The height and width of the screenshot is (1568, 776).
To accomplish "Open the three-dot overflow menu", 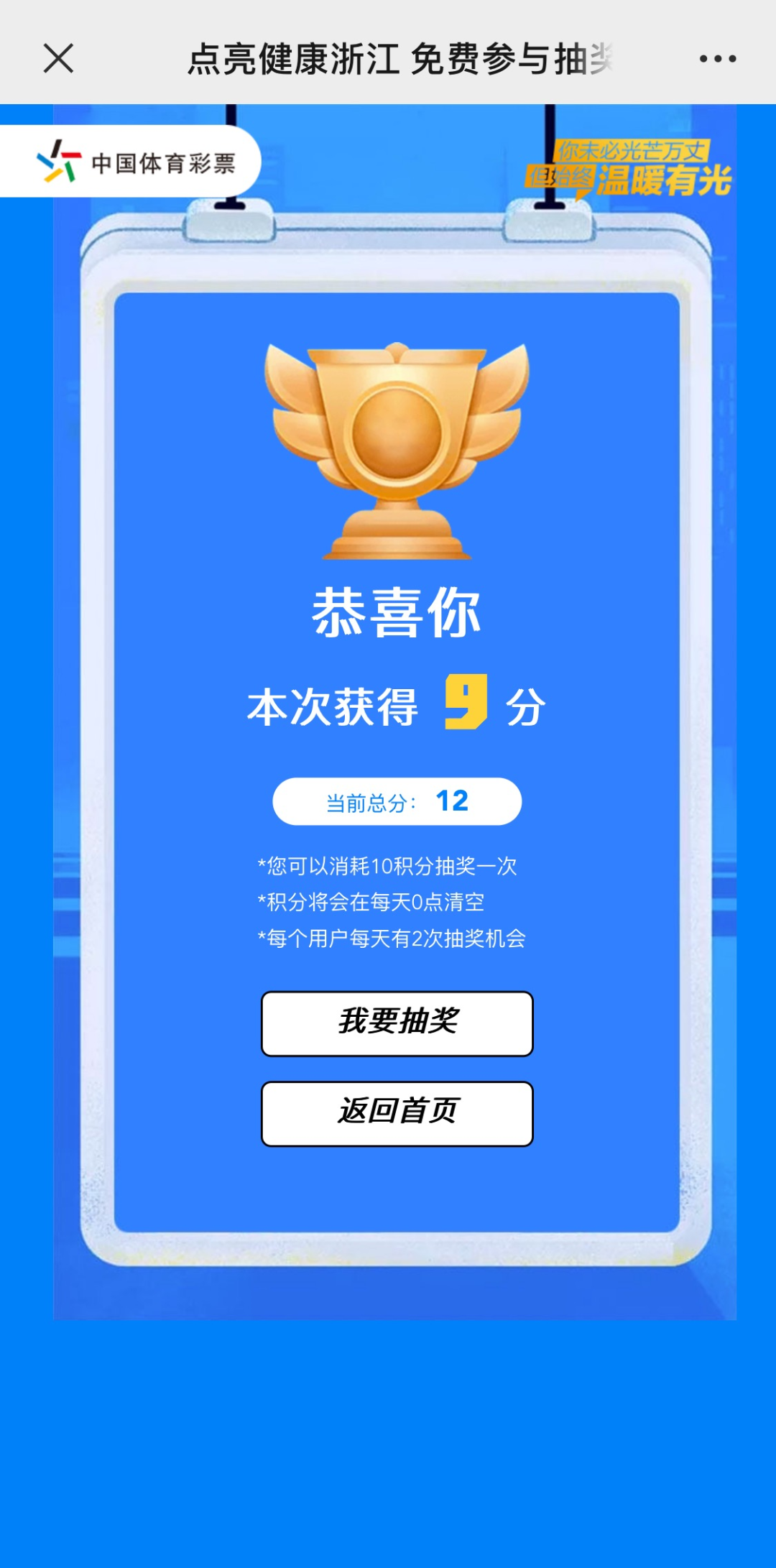I will [718, 59].
